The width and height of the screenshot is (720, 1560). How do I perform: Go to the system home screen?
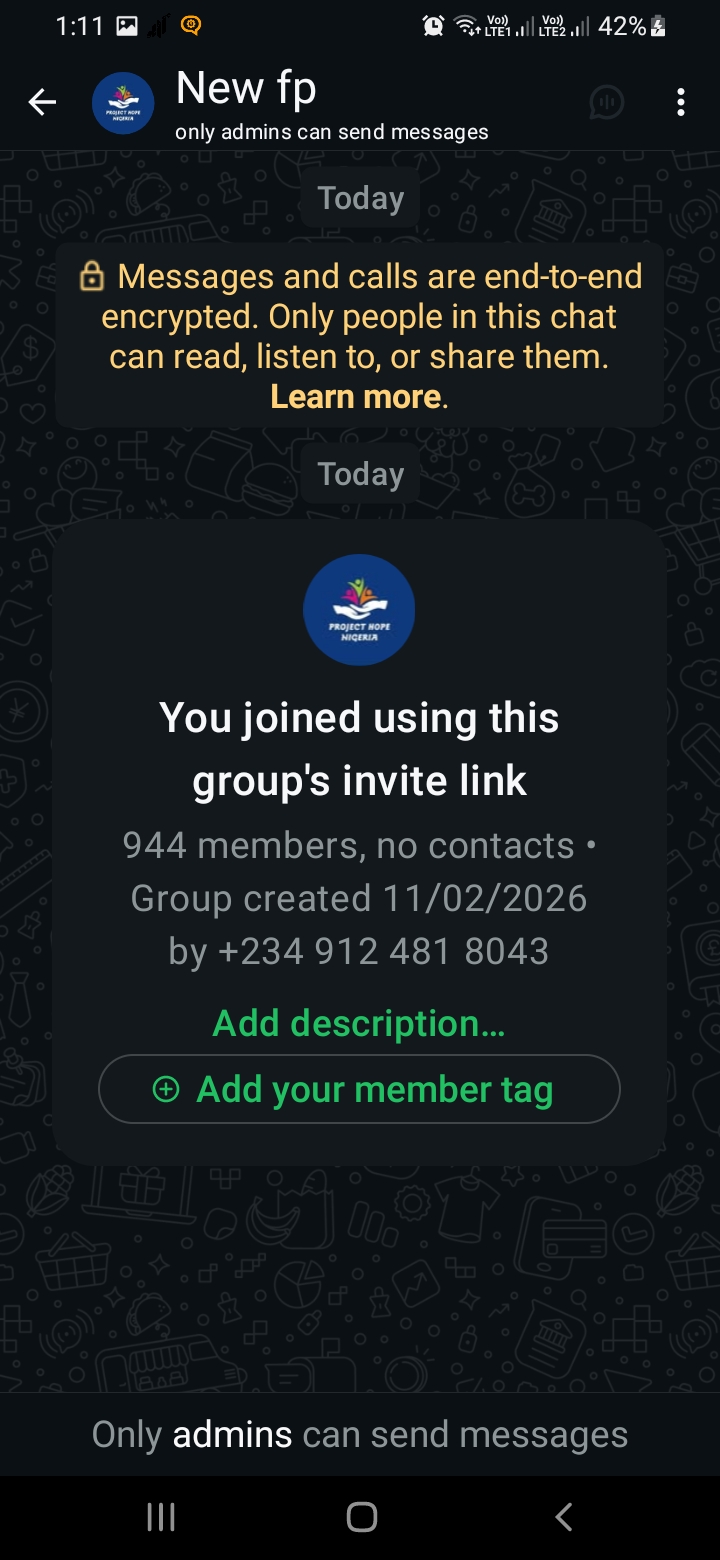tap(361, 1517)
